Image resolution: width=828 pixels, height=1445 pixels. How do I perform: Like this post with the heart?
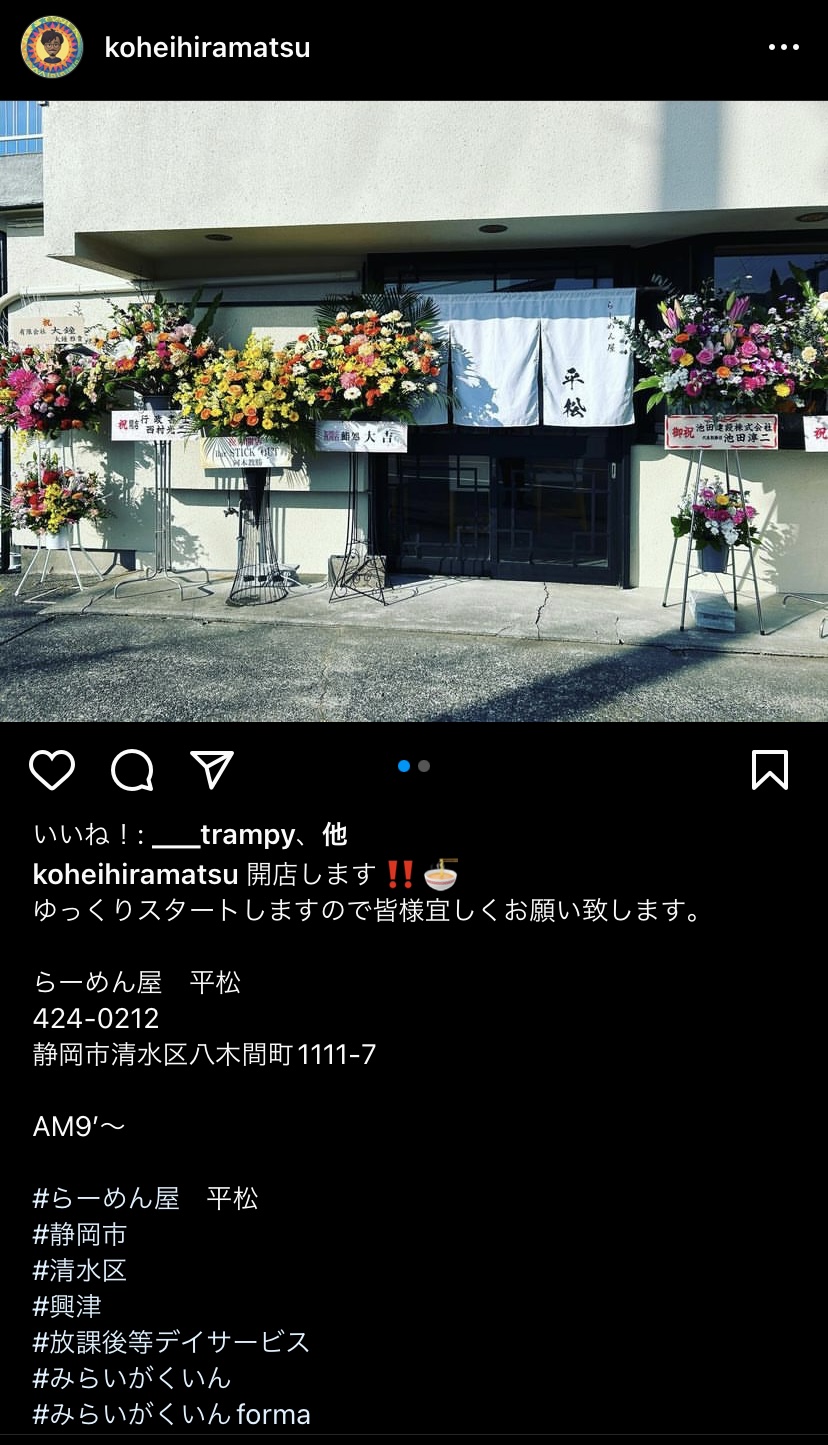[52, 770]
